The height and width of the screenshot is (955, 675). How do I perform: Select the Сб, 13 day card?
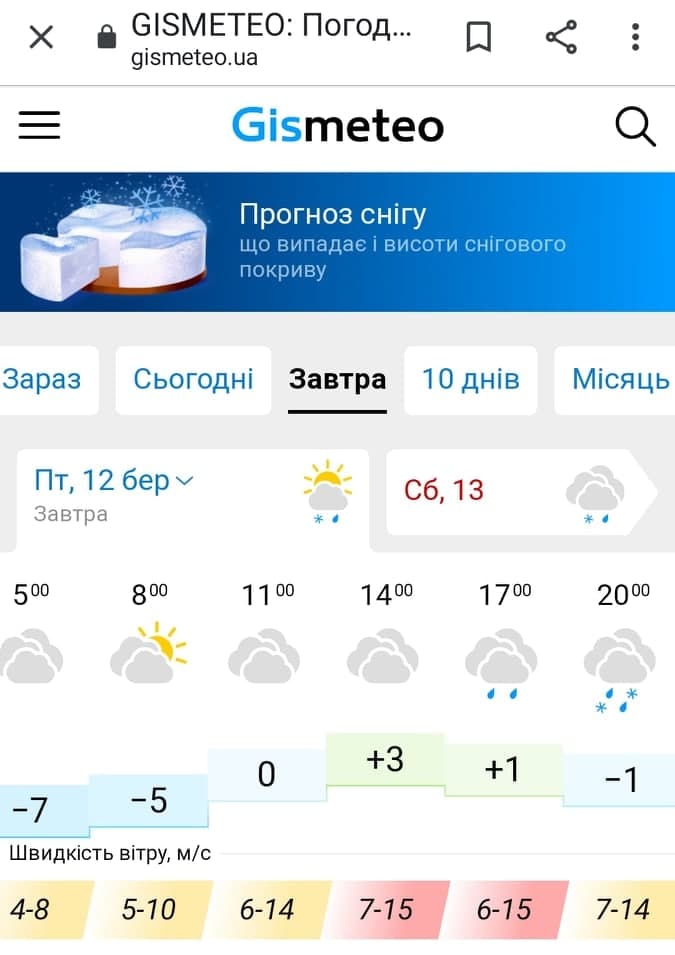tap(515, 492)
